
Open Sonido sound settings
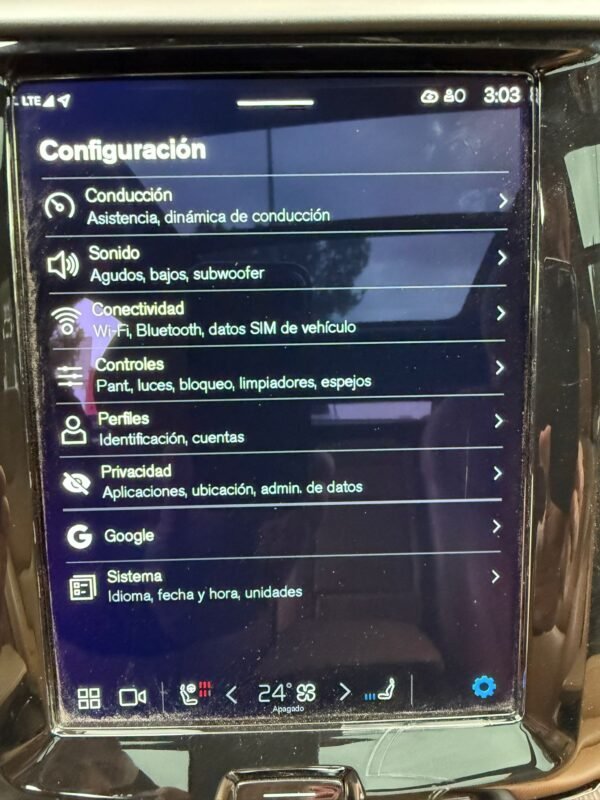pos(270,263)
